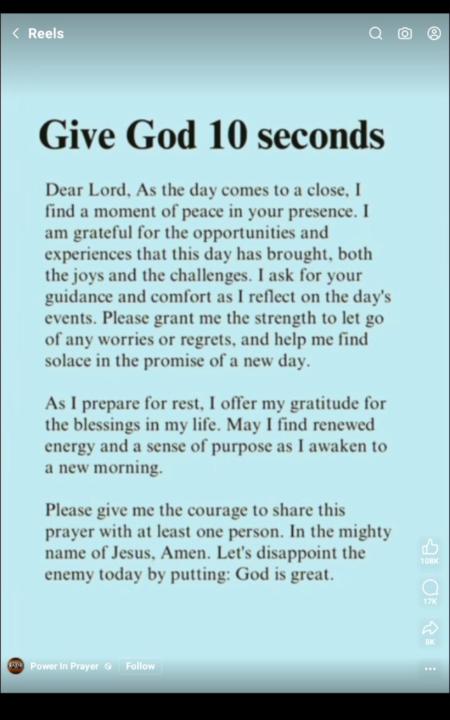Open the camera to create a reel
The height and width of the screenshot is (720, 450).
[x=405, y=34]
